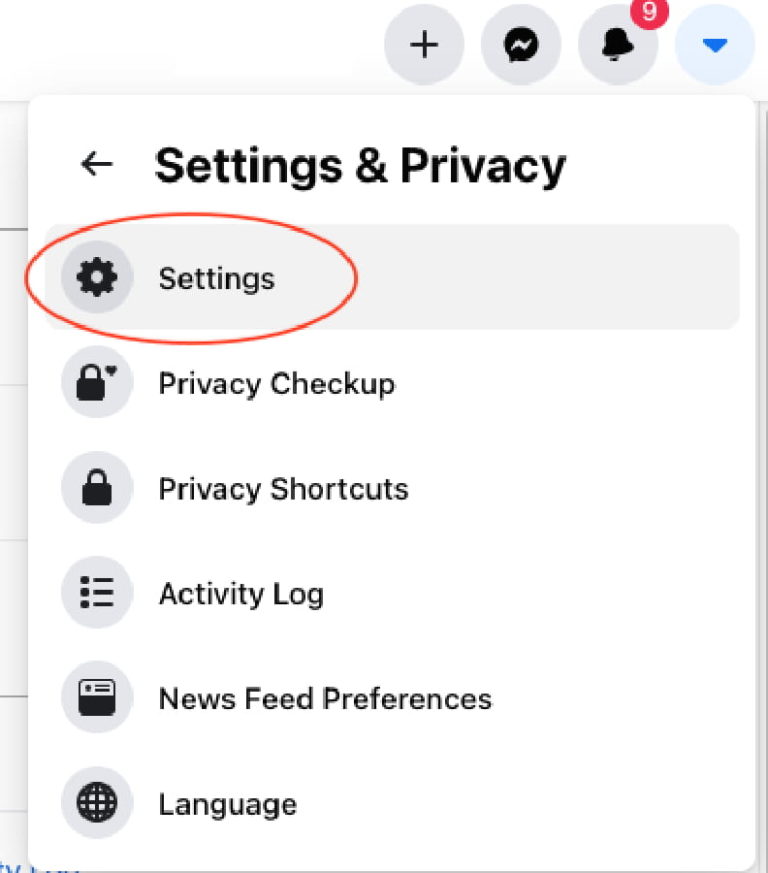
Task: Collapse the account dropdown arrow
Action: [x=714, y=45]
